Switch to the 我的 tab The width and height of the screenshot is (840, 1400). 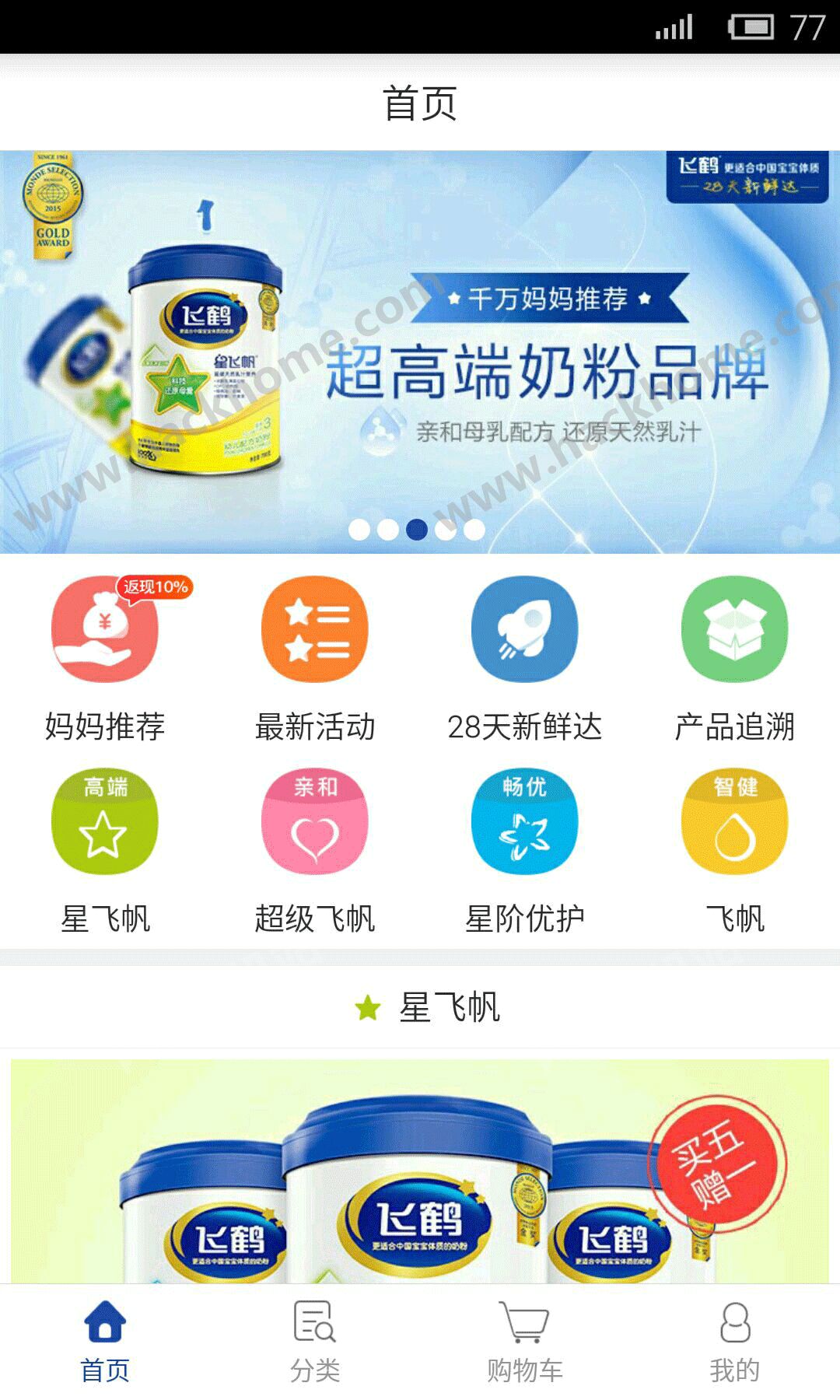[735, 1342]
